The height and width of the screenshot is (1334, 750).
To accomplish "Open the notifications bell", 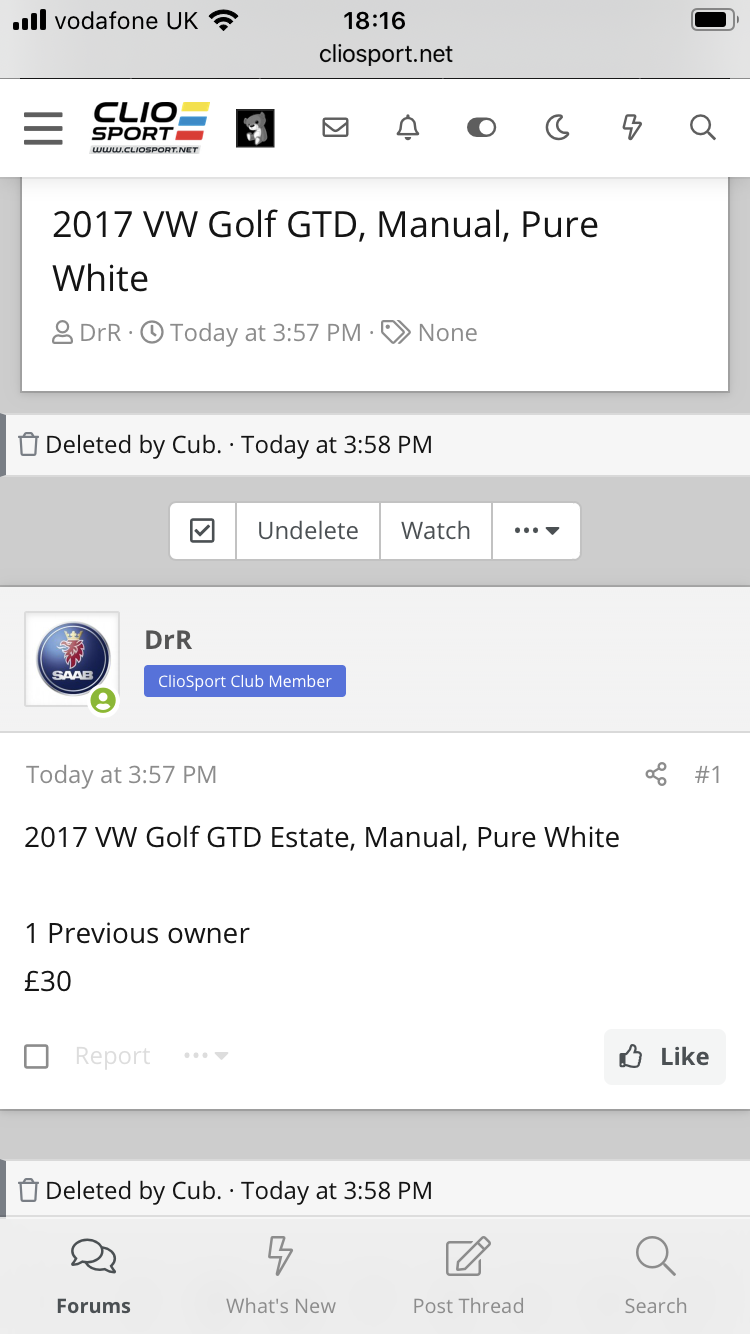I will [408, 128].
